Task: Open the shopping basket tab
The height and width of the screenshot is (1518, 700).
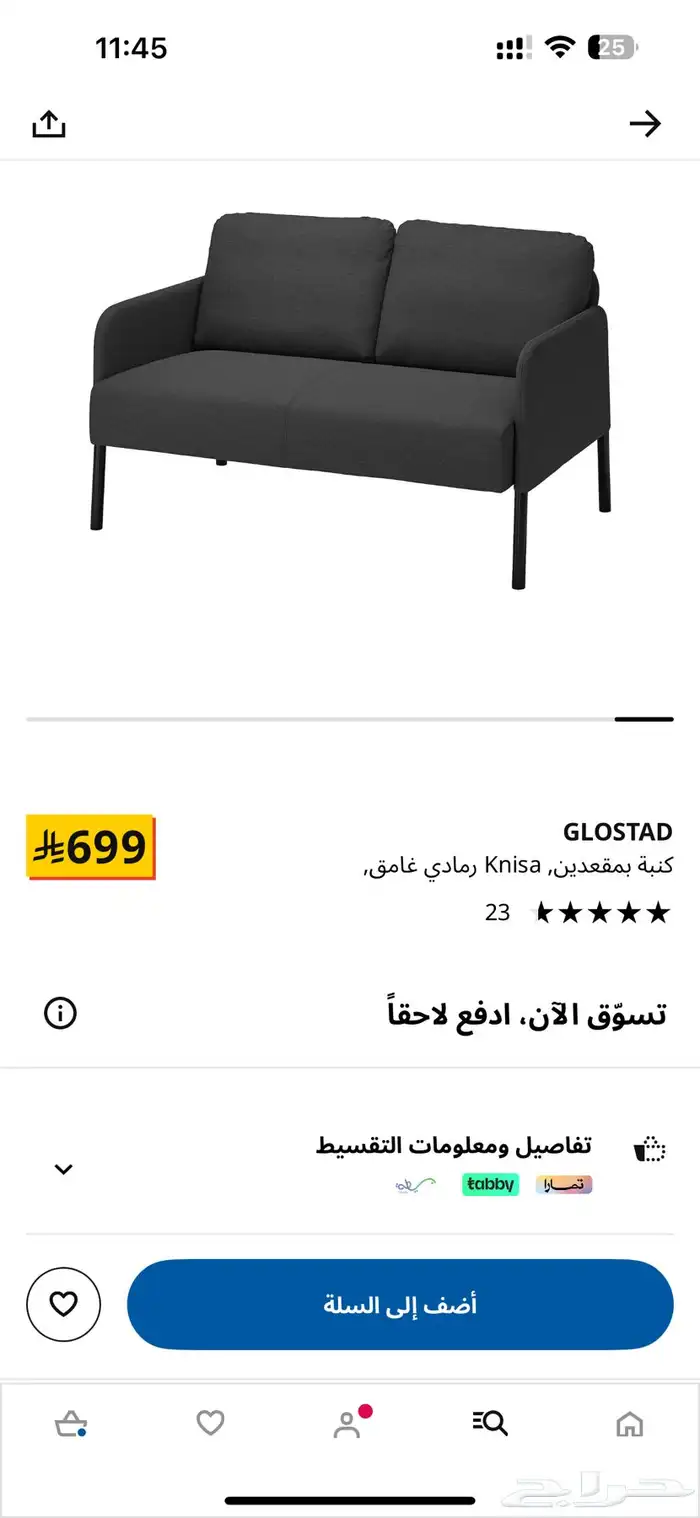Action: tap(70, 1423)
